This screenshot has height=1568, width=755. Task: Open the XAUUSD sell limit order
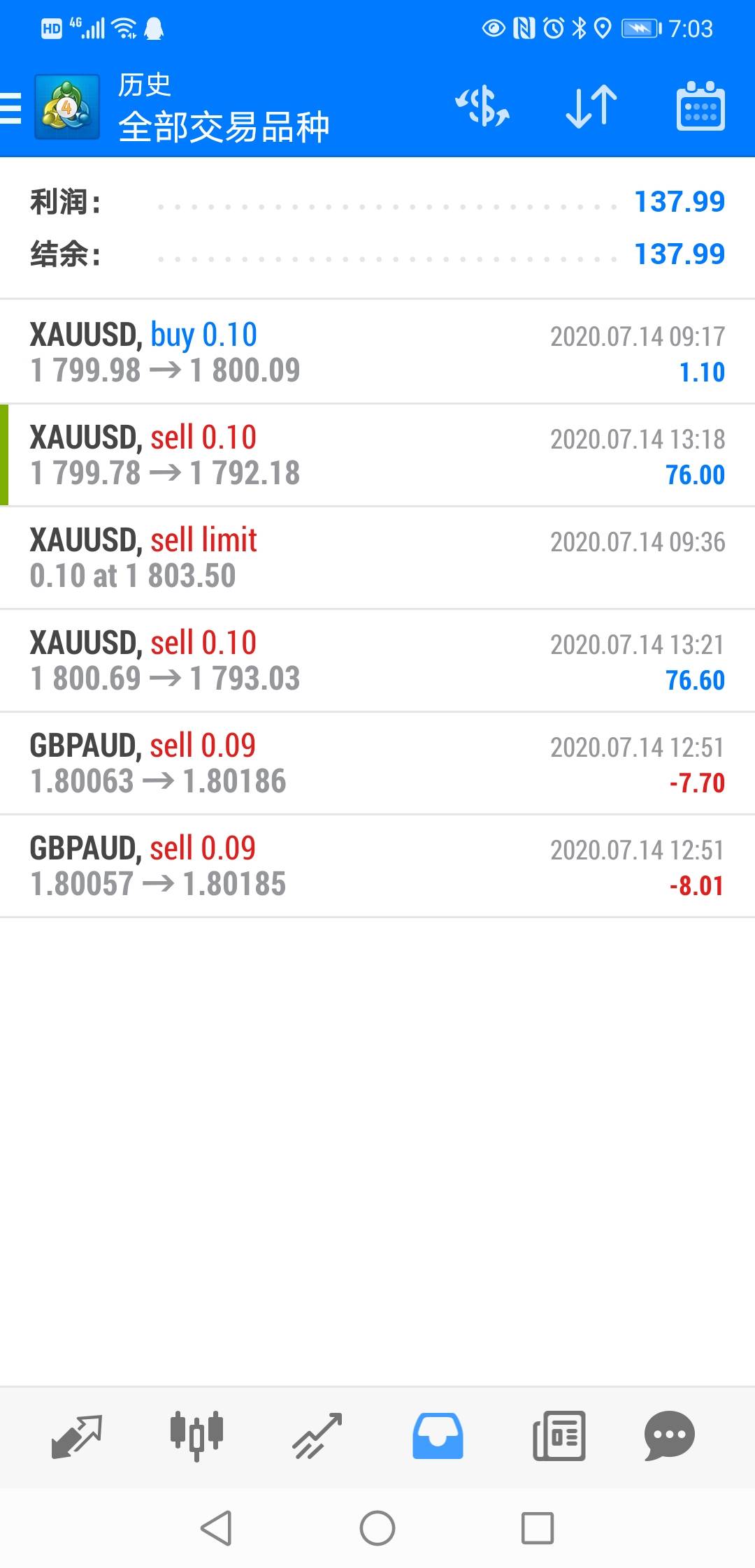(x=377, y=558)
